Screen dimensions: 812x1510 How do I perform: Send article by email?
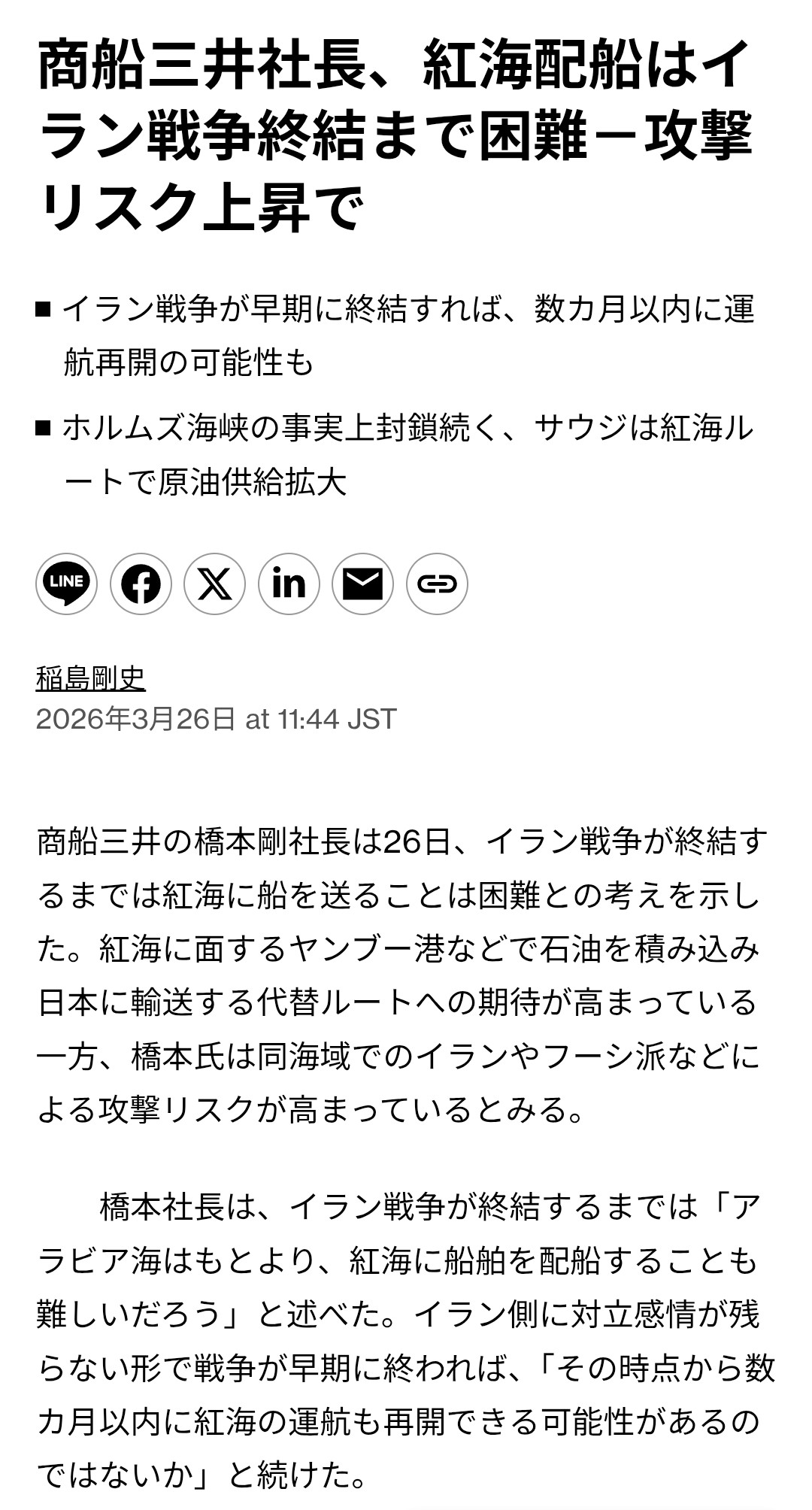click(362, 584)
